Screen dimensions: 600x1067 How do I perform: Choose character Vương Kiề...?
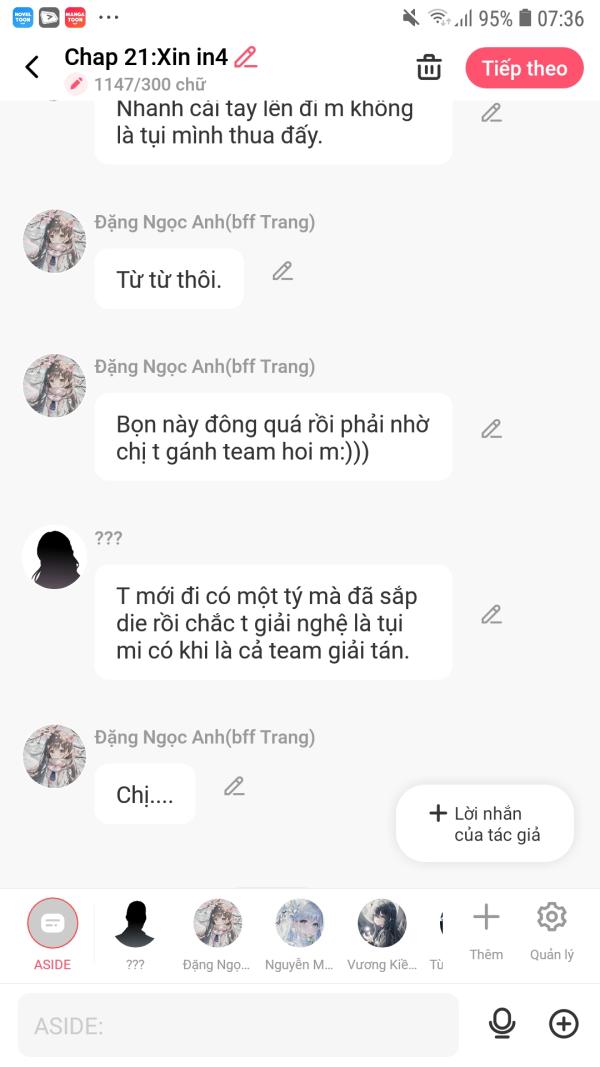pos(382,934)
